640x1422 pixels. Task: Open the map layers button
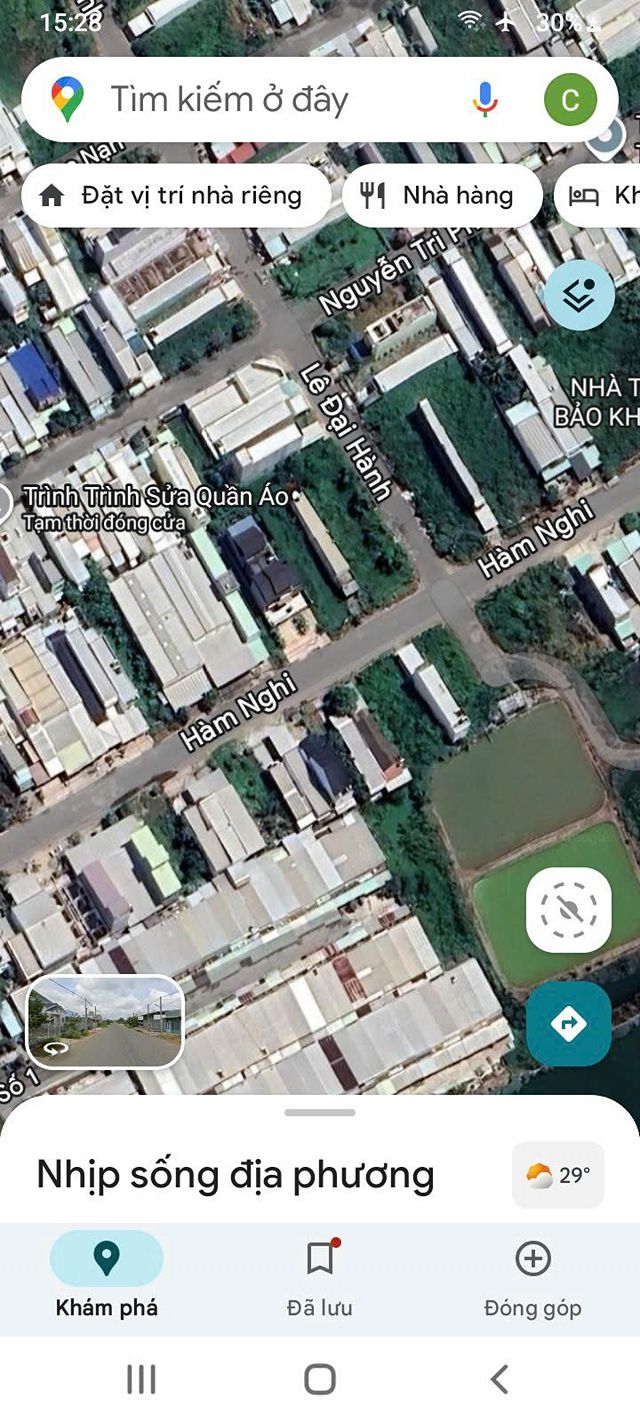tap(580, 295)
